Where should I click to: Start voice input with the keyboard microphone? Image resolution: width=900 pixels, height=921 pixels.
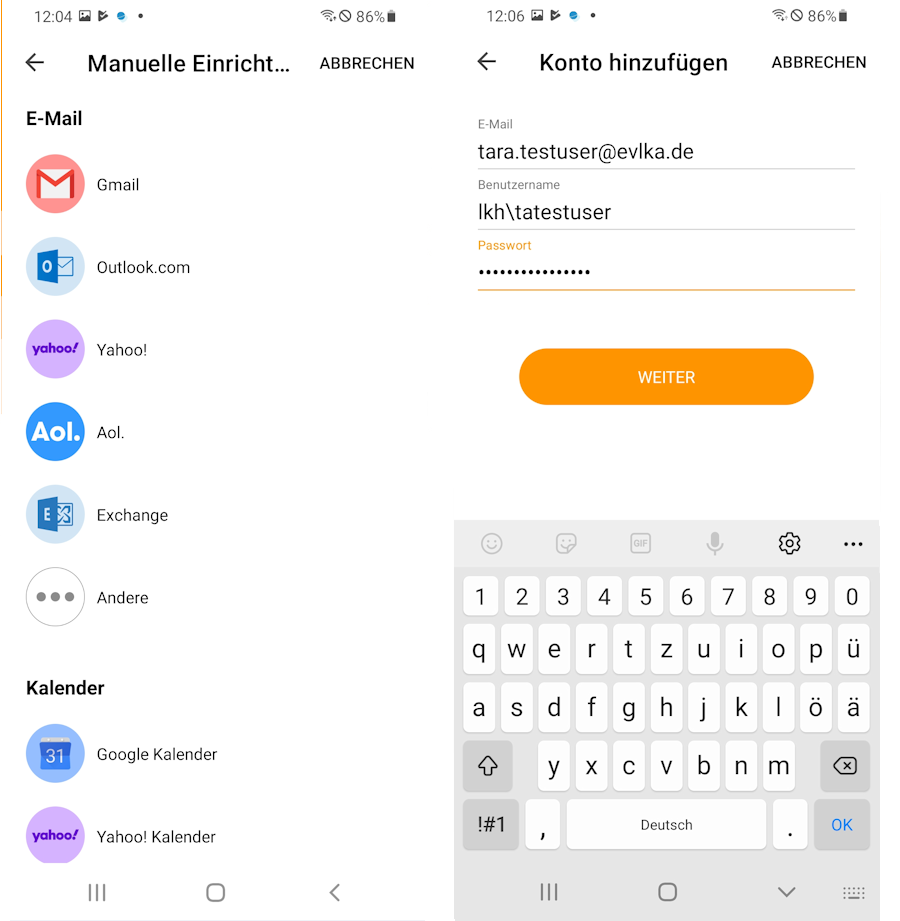(714, 543)
